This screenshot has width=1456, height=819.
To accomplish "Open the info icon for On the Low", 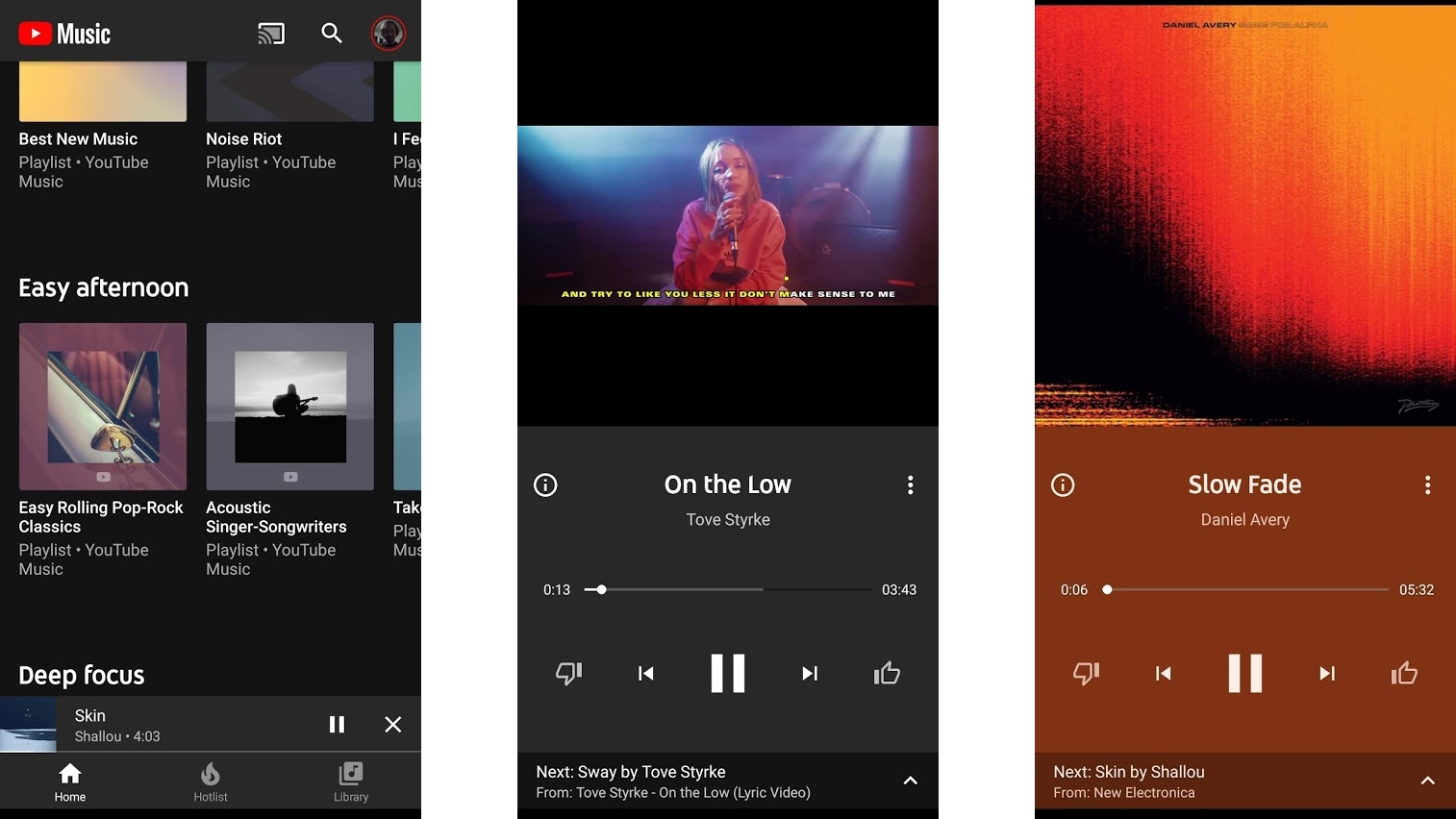I will [545, 485].
